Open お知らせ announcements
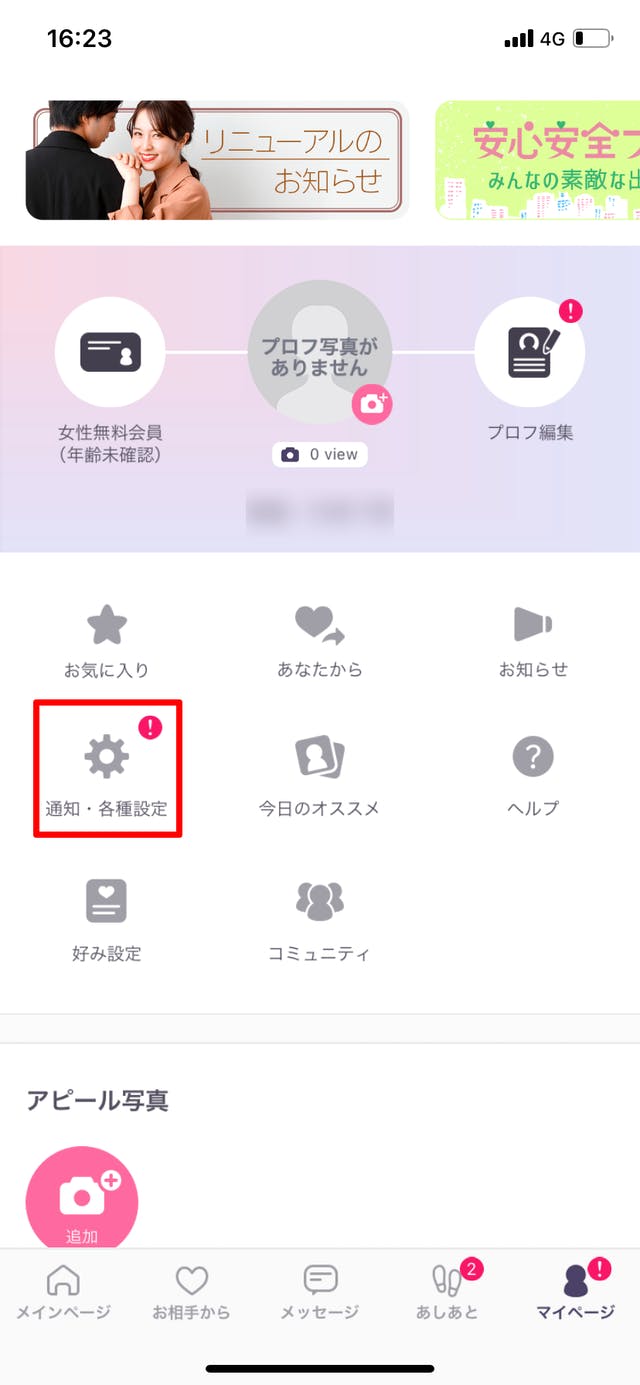 coord(533,640)
